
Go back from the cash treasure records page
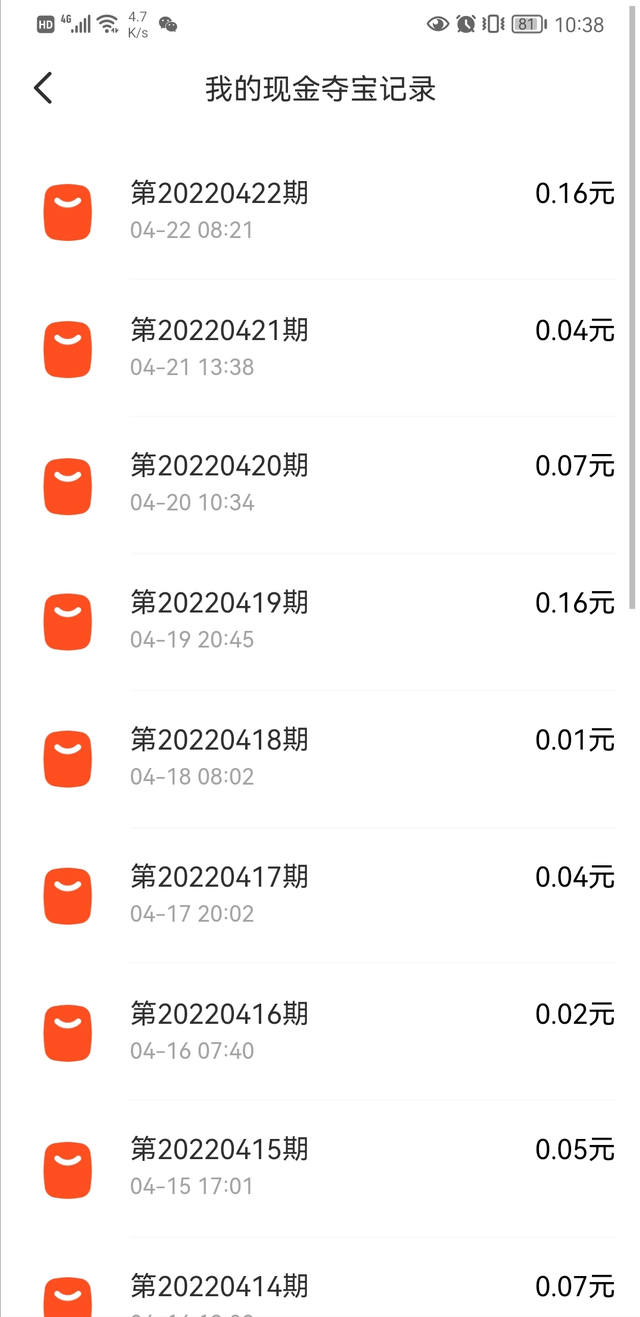(x=43, y=88)
